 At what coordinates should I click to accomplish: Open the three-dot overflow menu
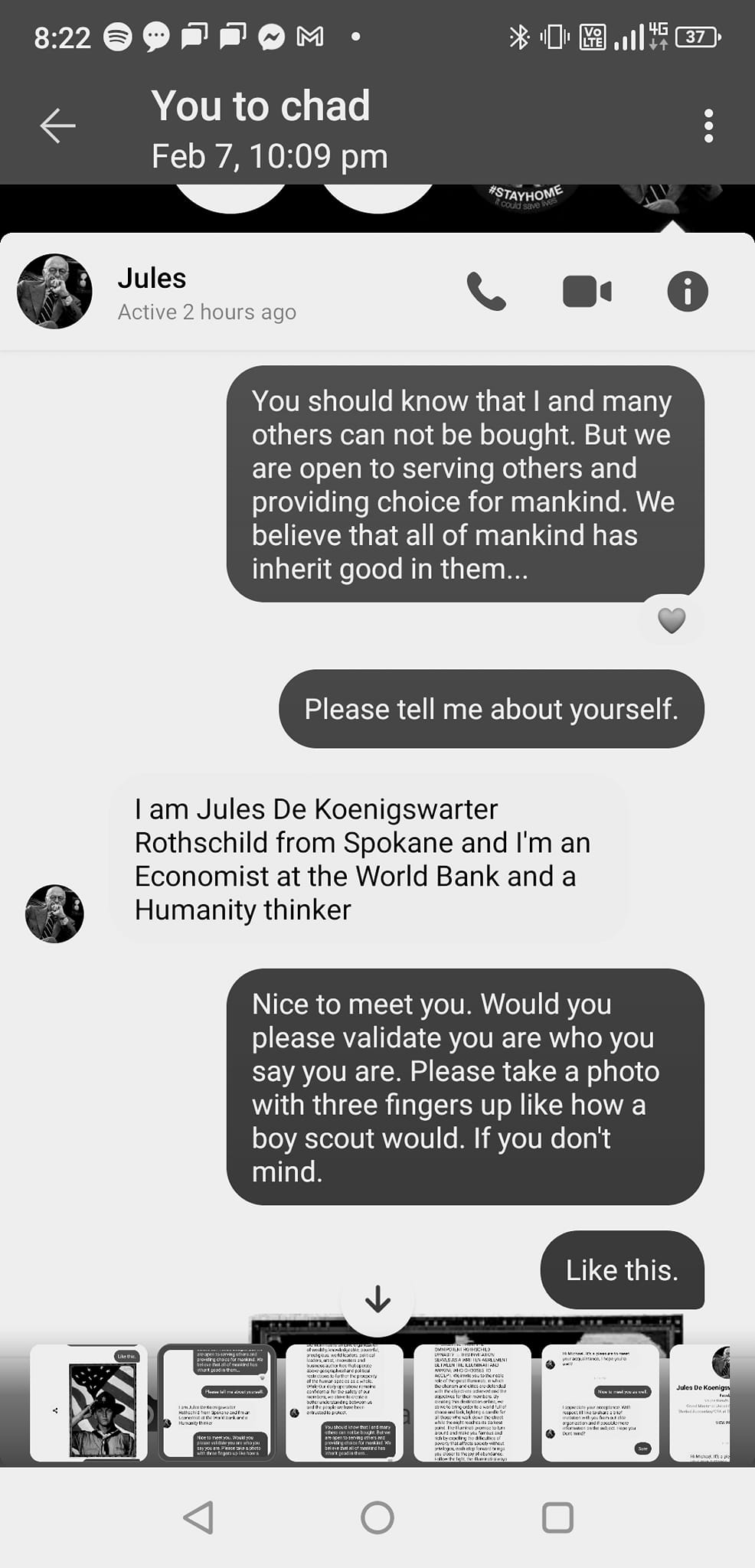tap(708, 126)
